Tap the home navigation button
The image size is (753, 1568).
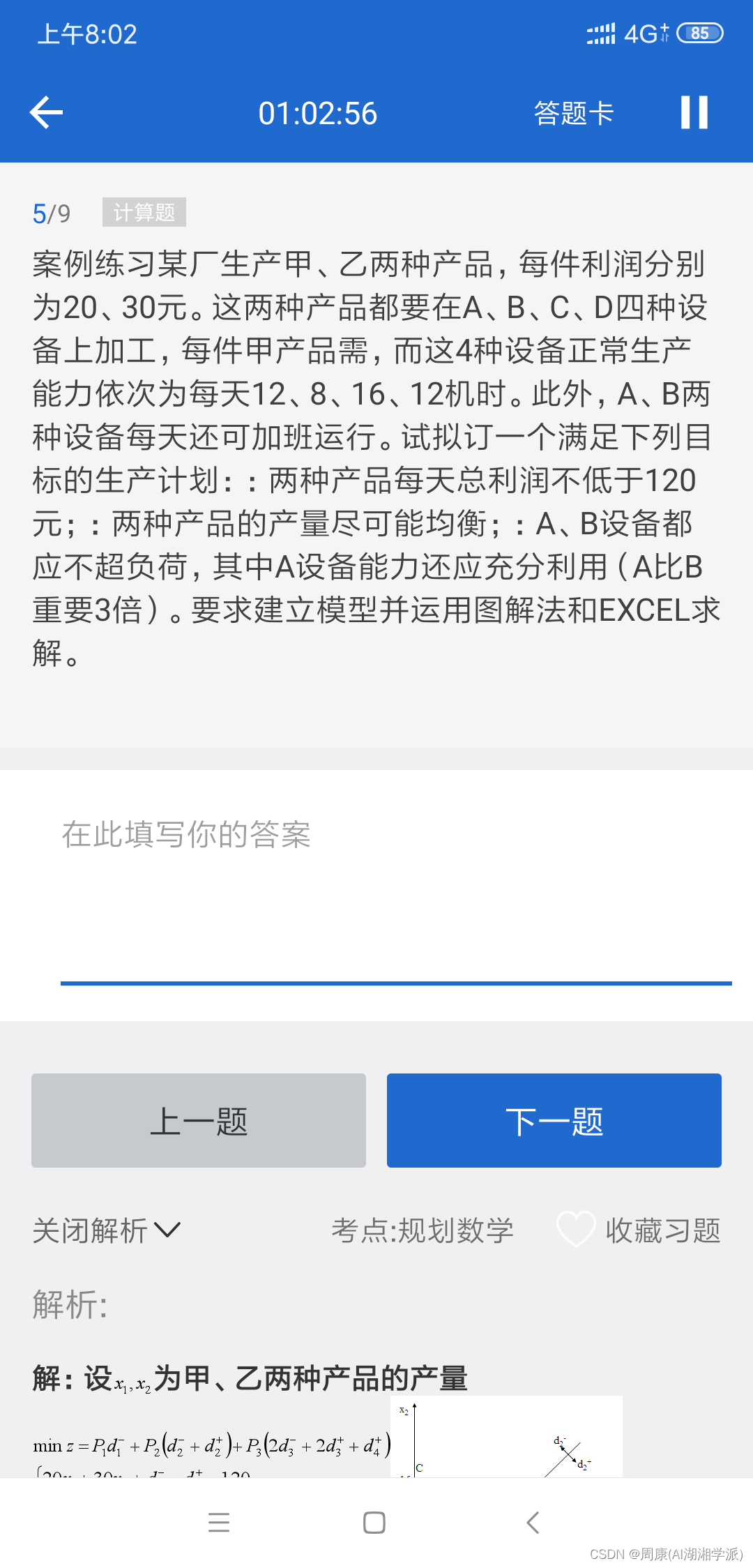[374, 1522]
